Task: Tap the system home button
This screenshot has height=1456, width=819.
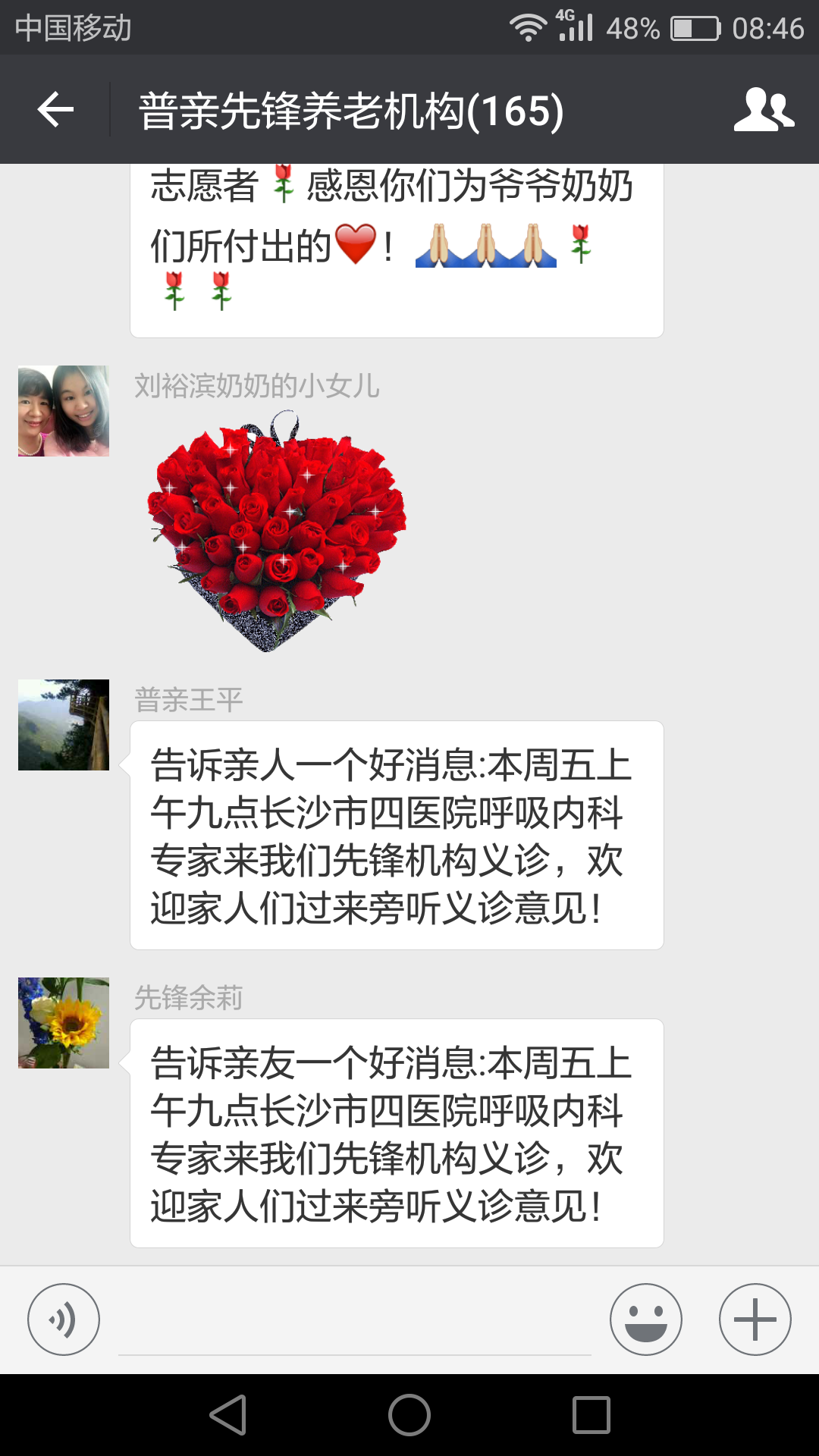Action: (x=409, y=1415)
